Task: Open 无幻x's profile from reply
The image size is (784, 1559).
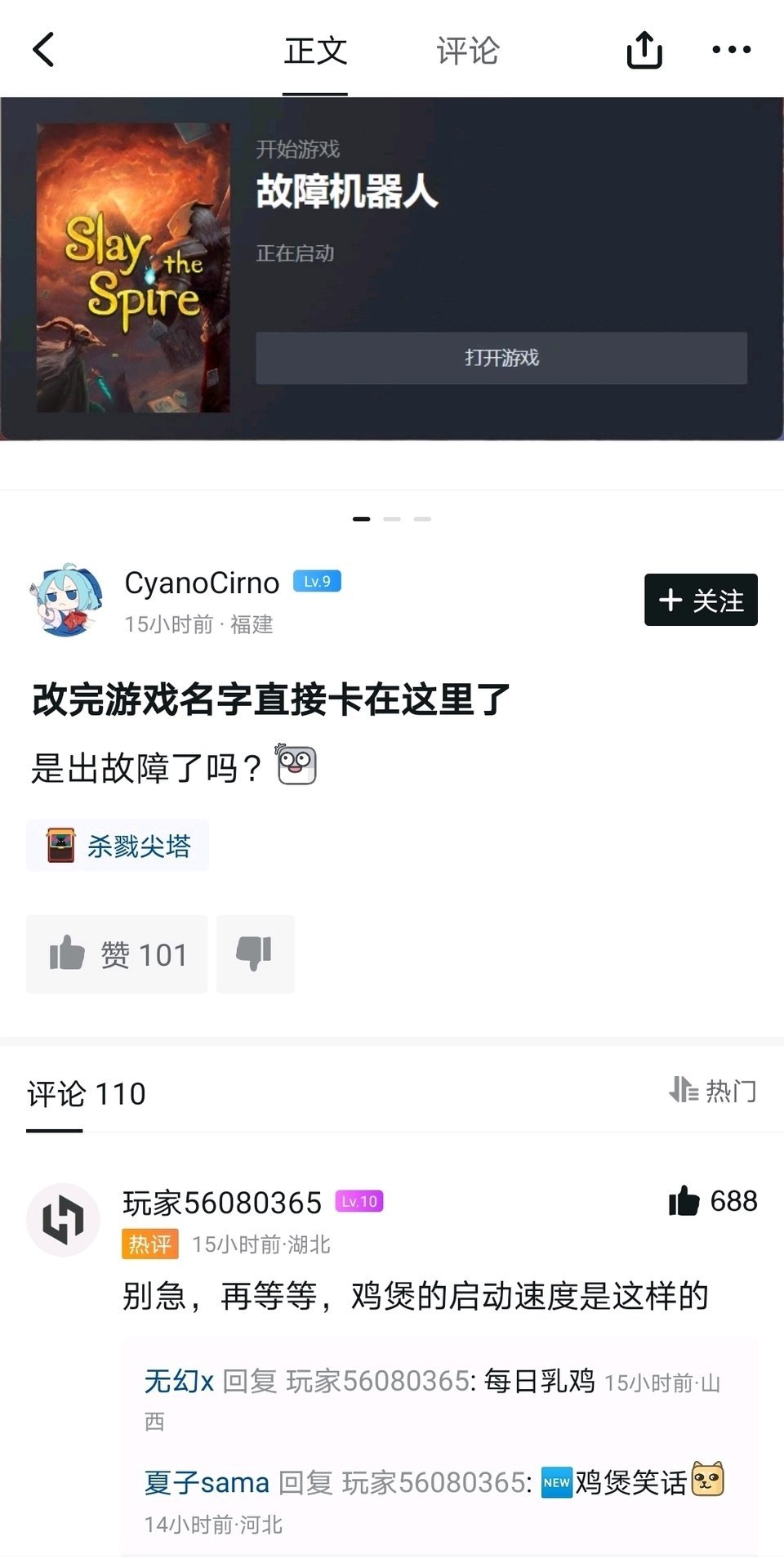Action: click(x=179, y=1381)
